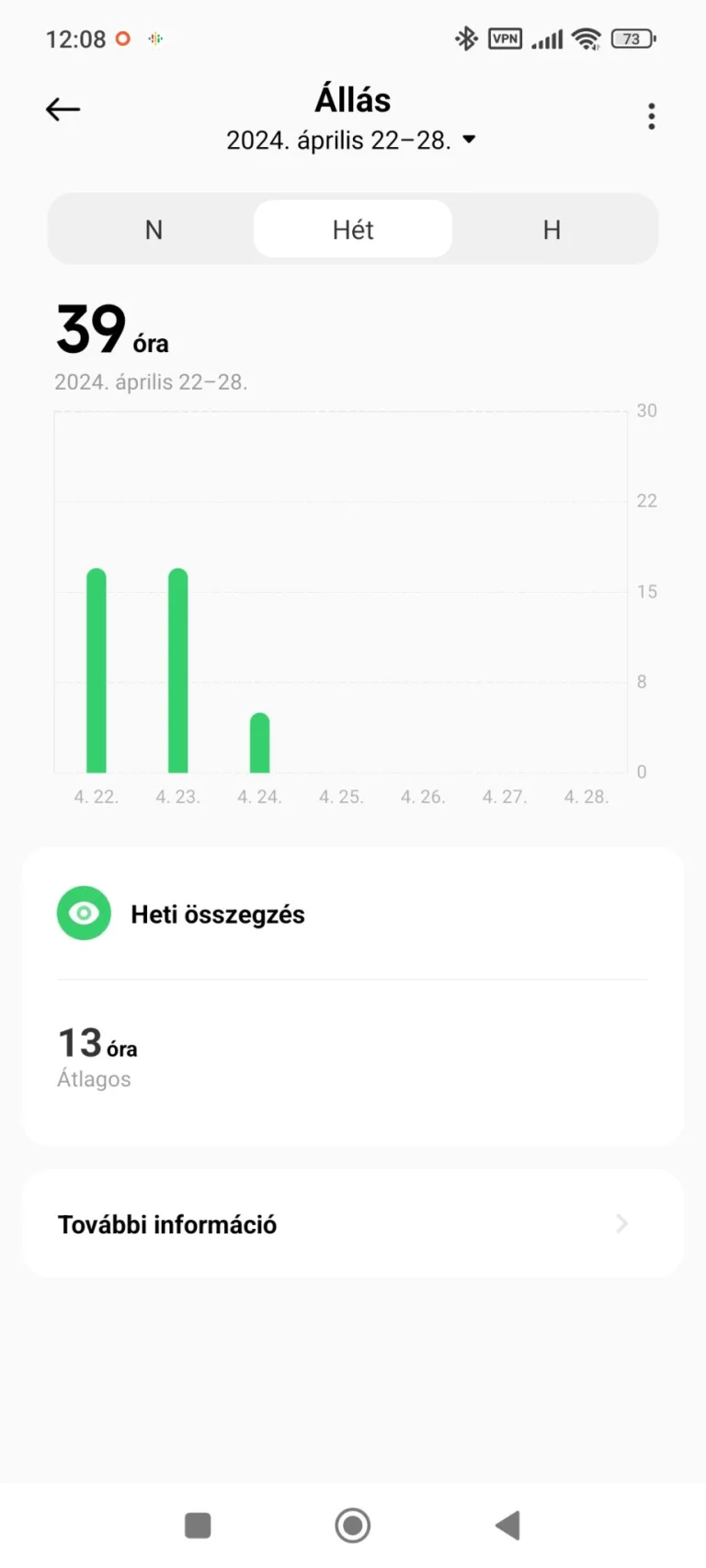706x1568 pixels.
Task: Open További információ details
Action: pos(167,1223)
